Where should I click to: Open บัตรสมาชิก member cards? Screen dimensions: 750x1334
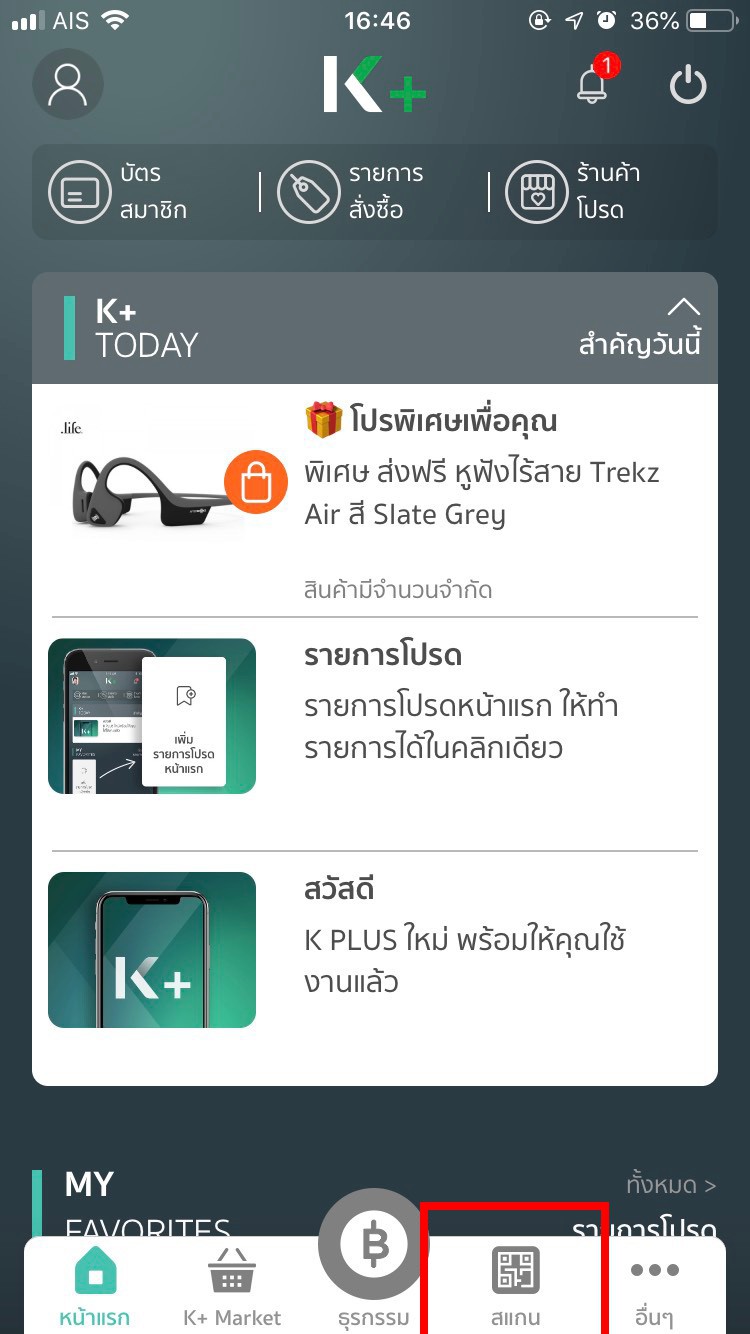pyautogui.click(x=120, y=192)
